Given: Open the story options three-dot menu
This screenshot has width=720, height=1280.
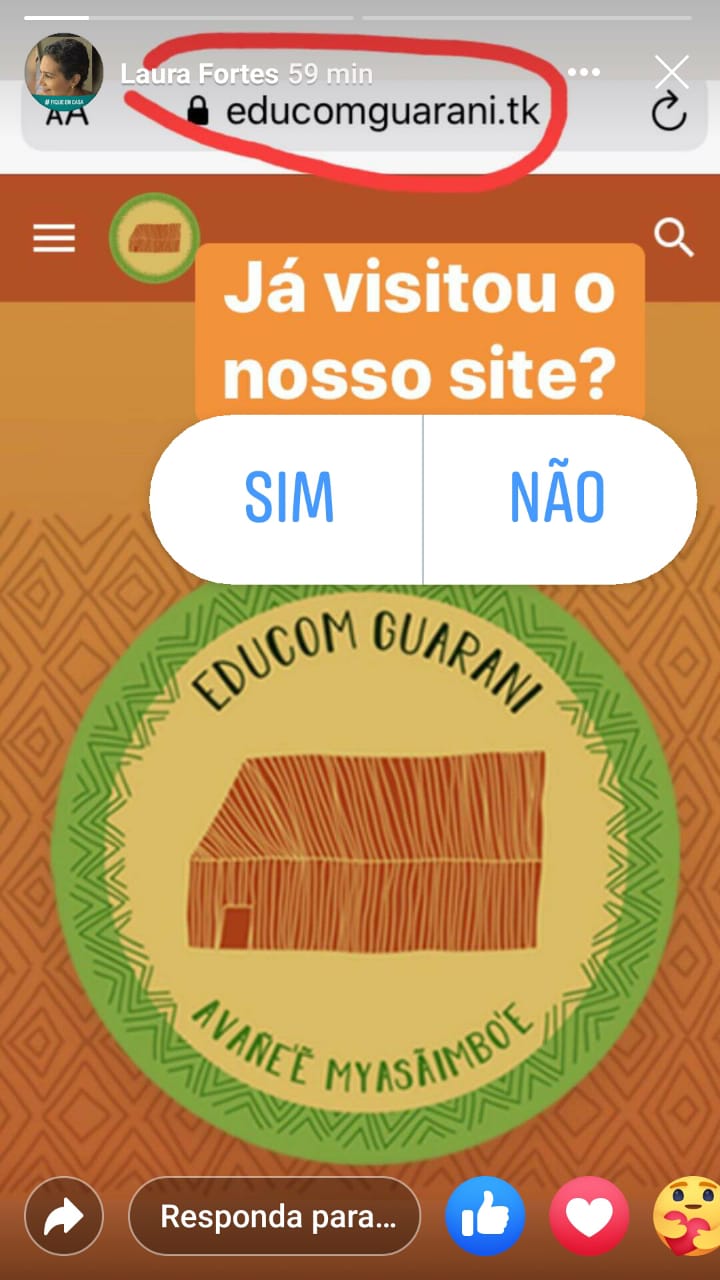Looking at the screenshot, I should point(583,72).
